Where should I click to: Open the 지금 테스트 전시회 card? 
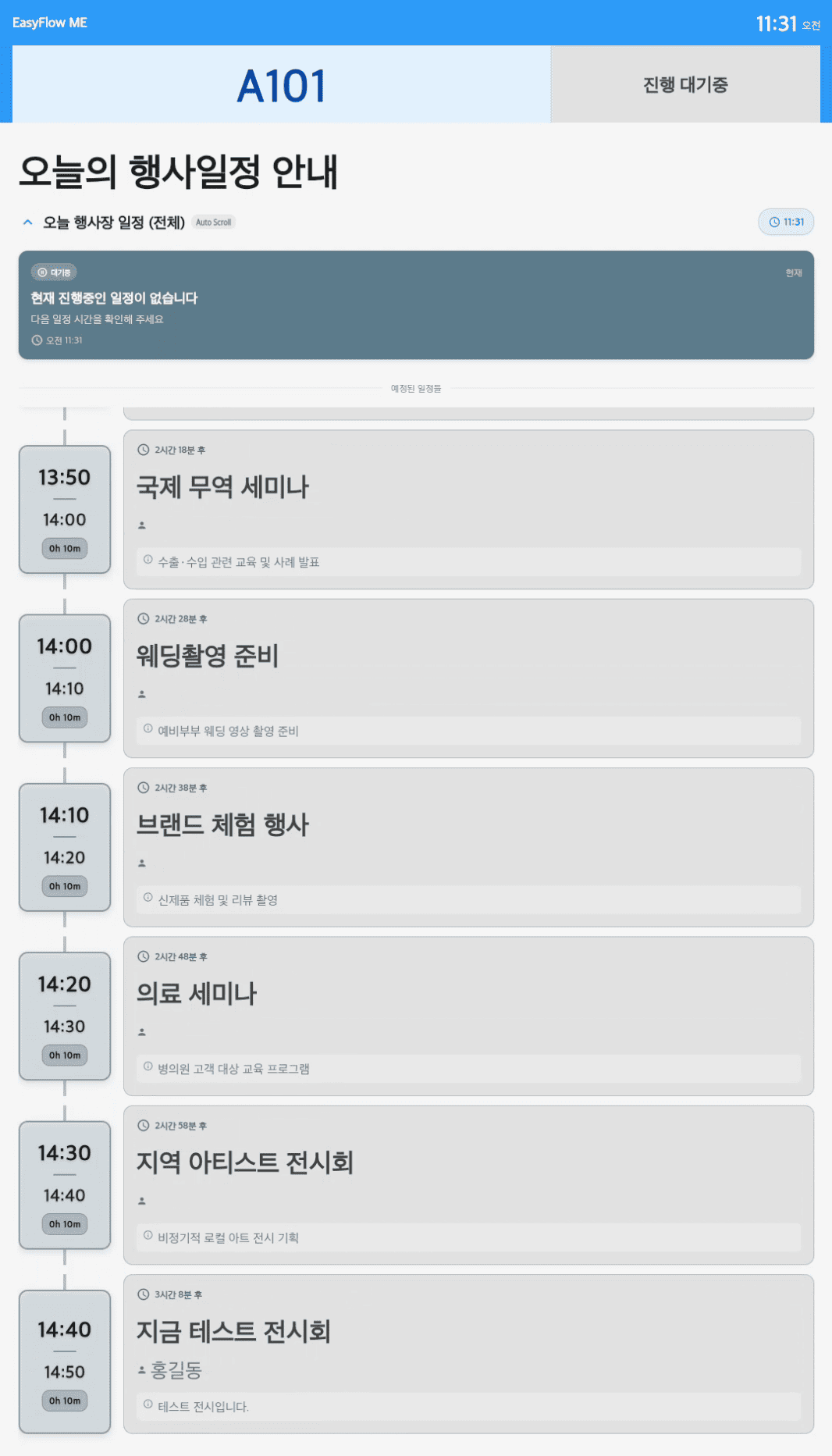(x=468, y=1354)
